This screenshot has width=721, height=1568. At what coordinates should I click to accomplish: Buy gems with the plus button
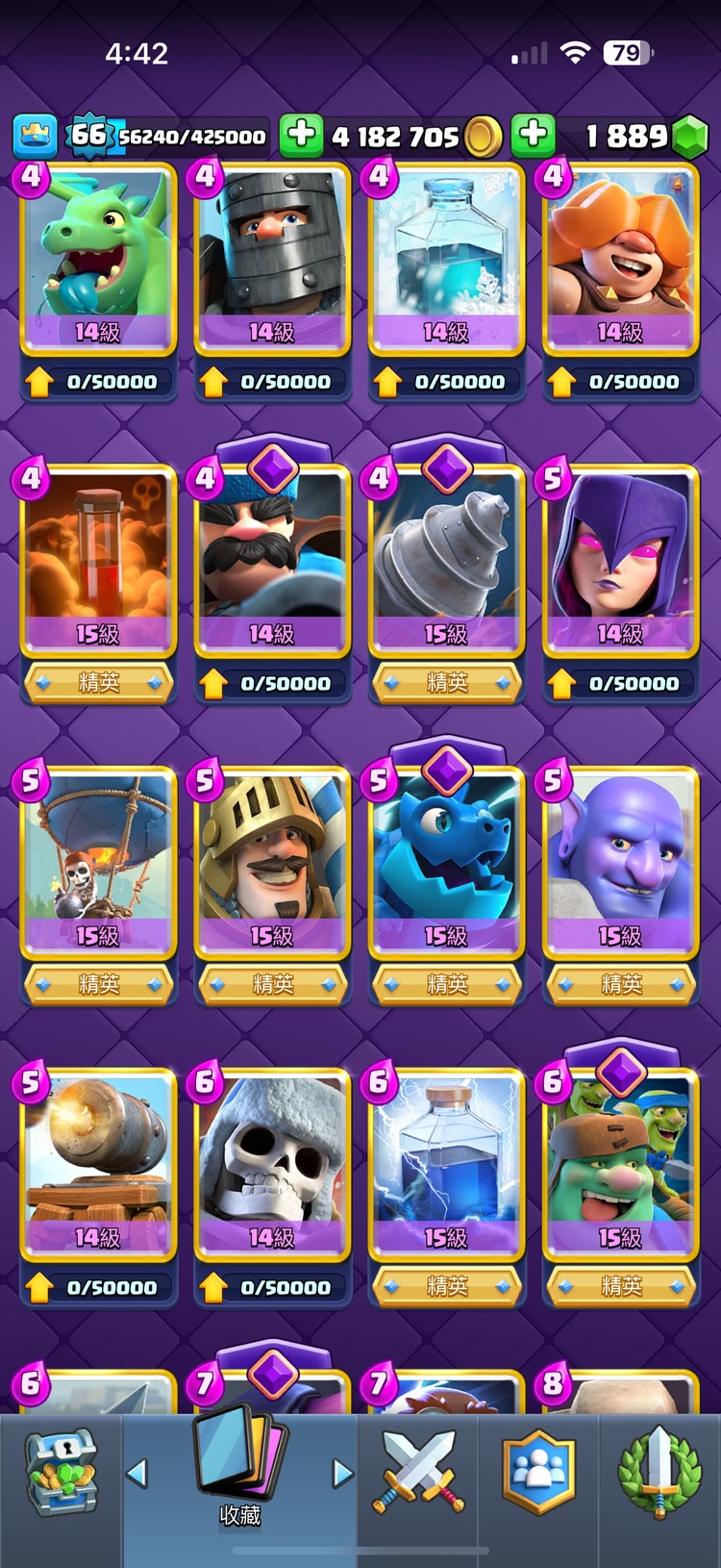click(x=533, y=136)
